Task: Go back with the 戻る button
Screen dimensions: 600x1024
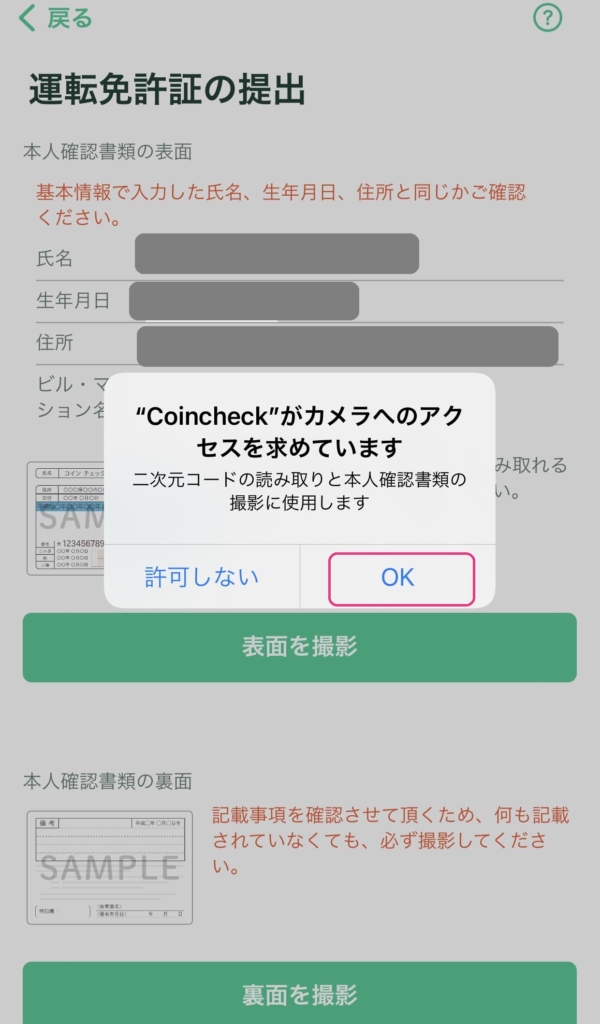Action: tap(55, 18)
